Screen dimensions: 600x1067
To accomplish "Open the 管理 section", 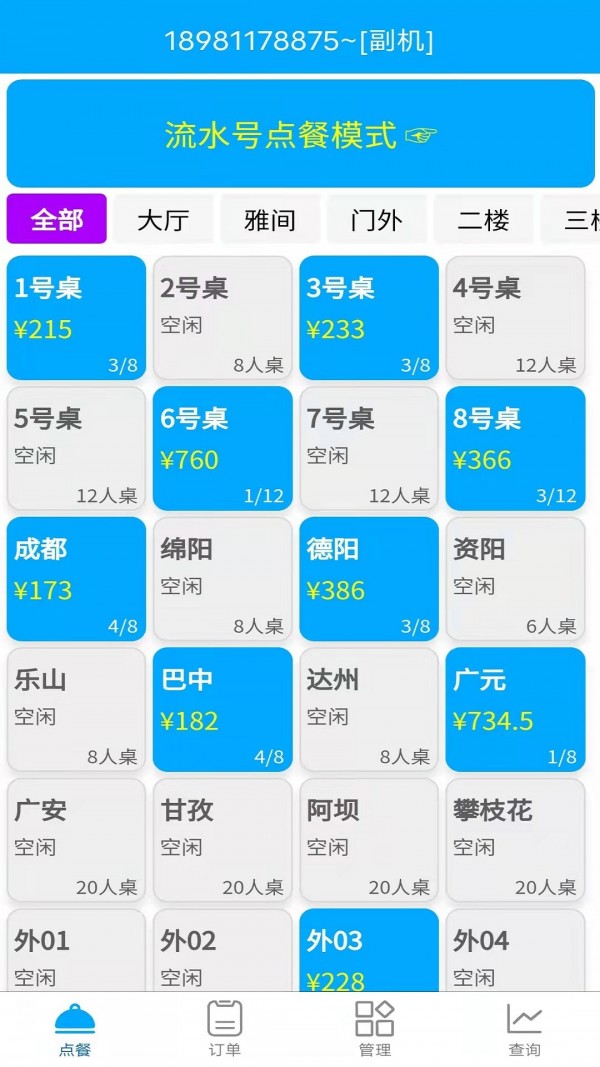I will (375, 1029).
